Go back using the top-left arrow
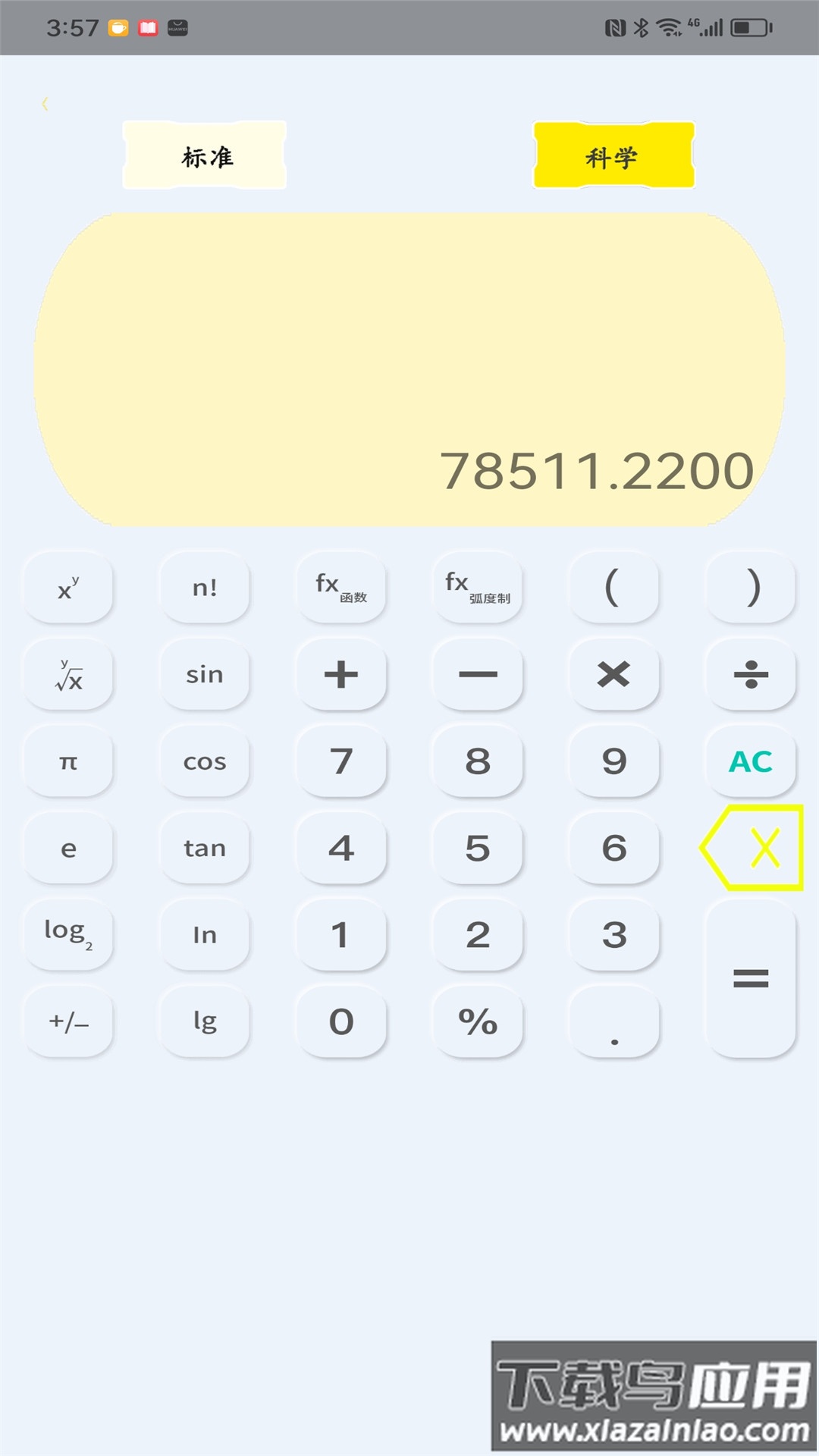Screen dimensions: 819x1456 [x=45, y=104]
